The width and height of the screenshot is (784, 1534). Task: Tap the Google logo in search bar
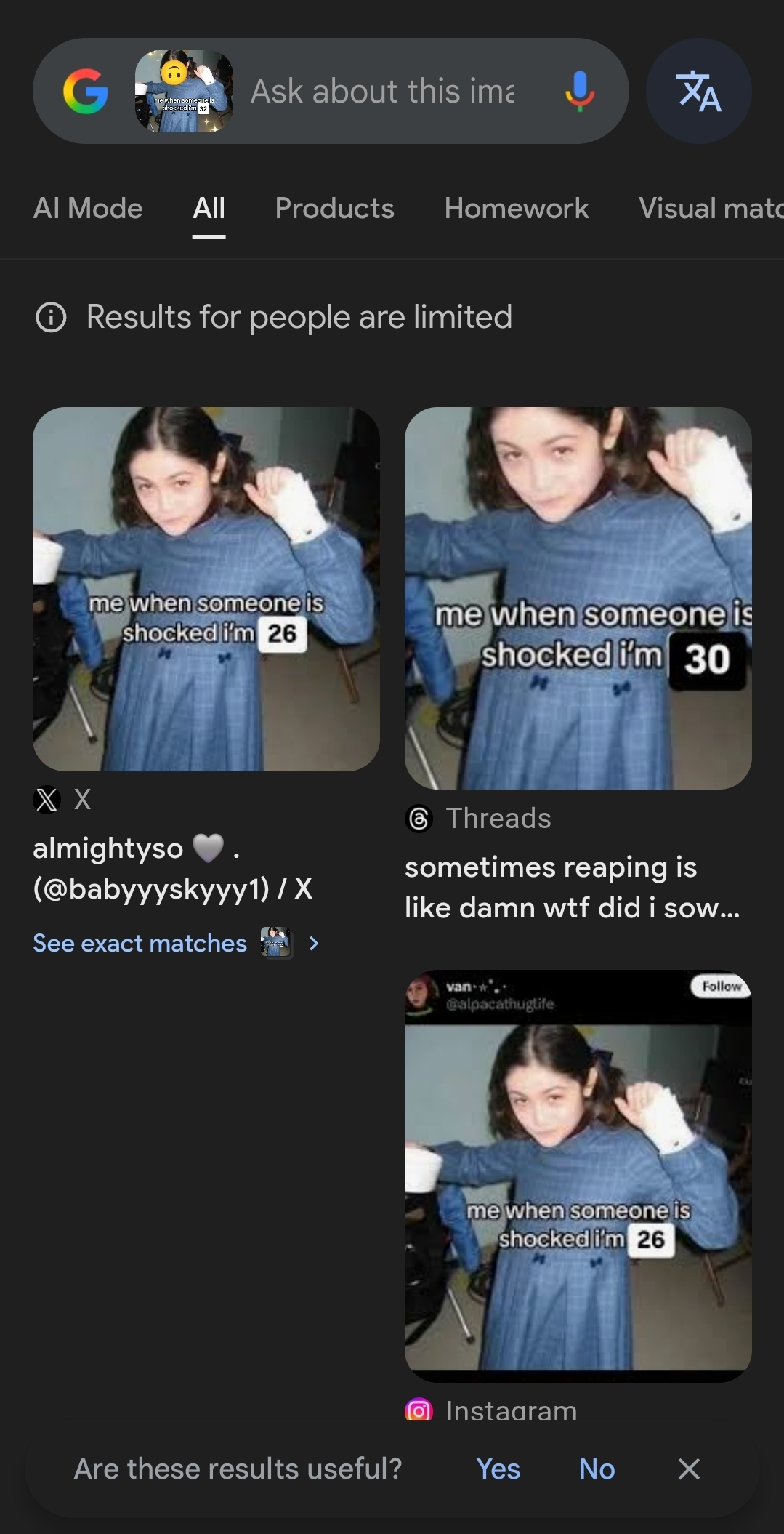(x=86, y=91)
